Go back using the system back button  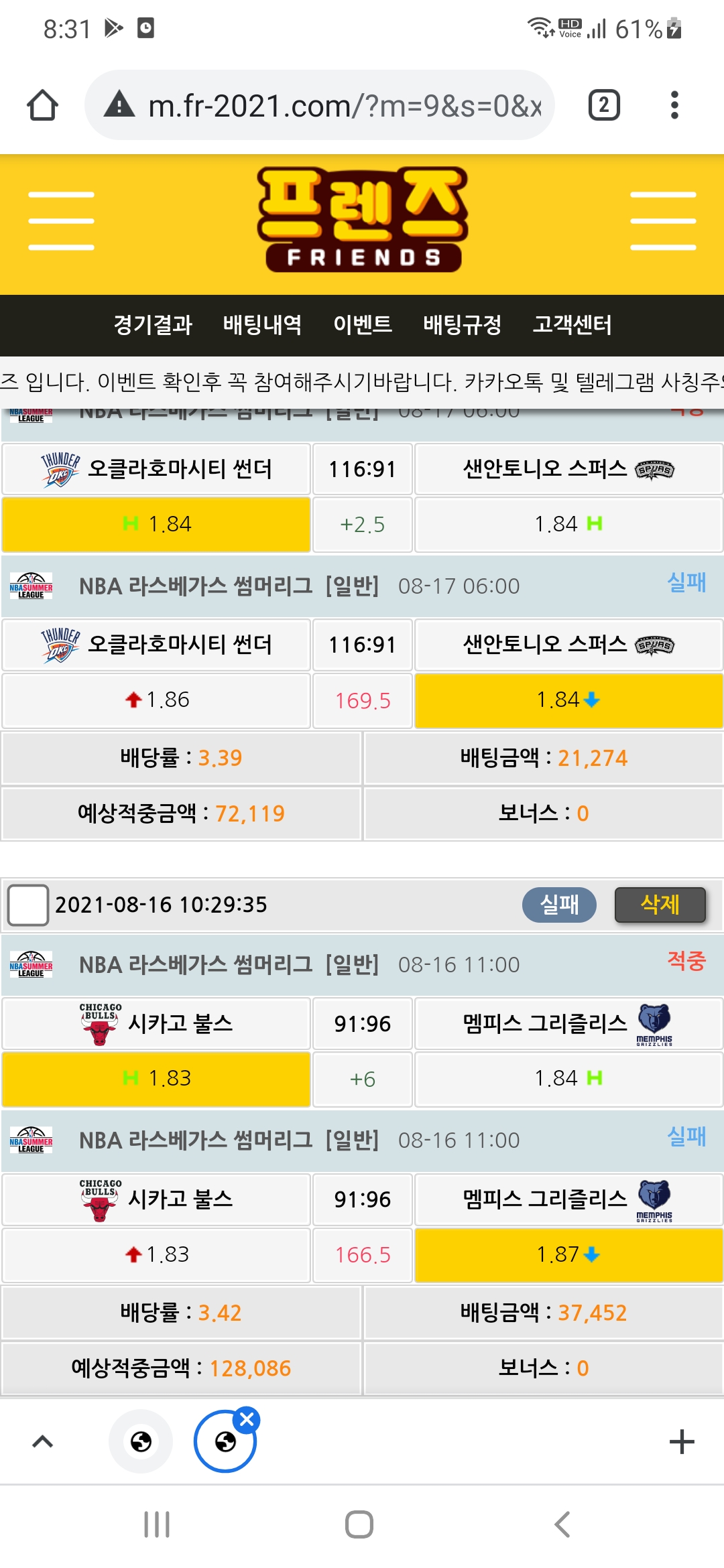562,1524
